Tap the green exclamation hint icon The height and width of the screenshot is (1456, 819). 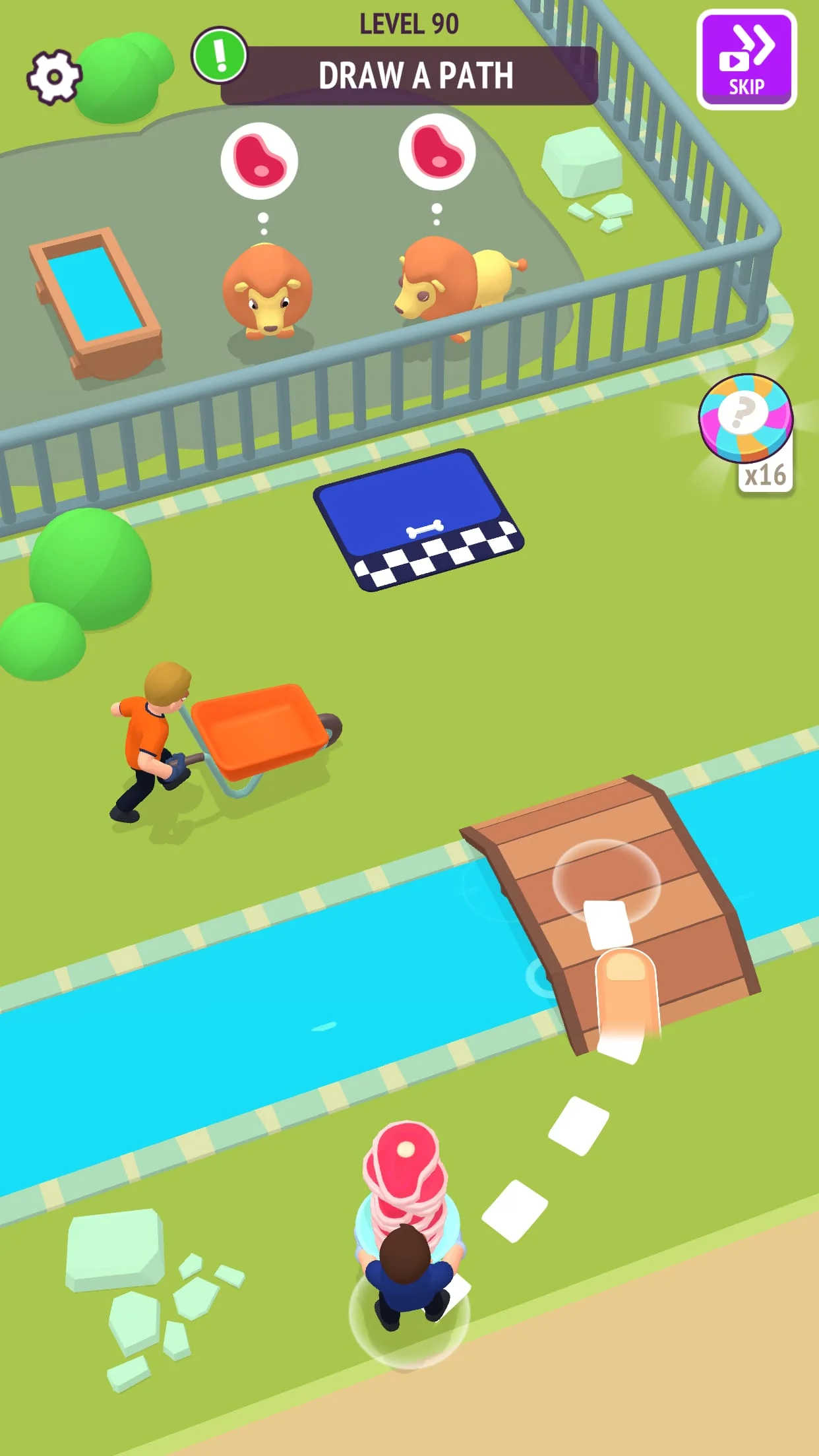coord(220,55)
